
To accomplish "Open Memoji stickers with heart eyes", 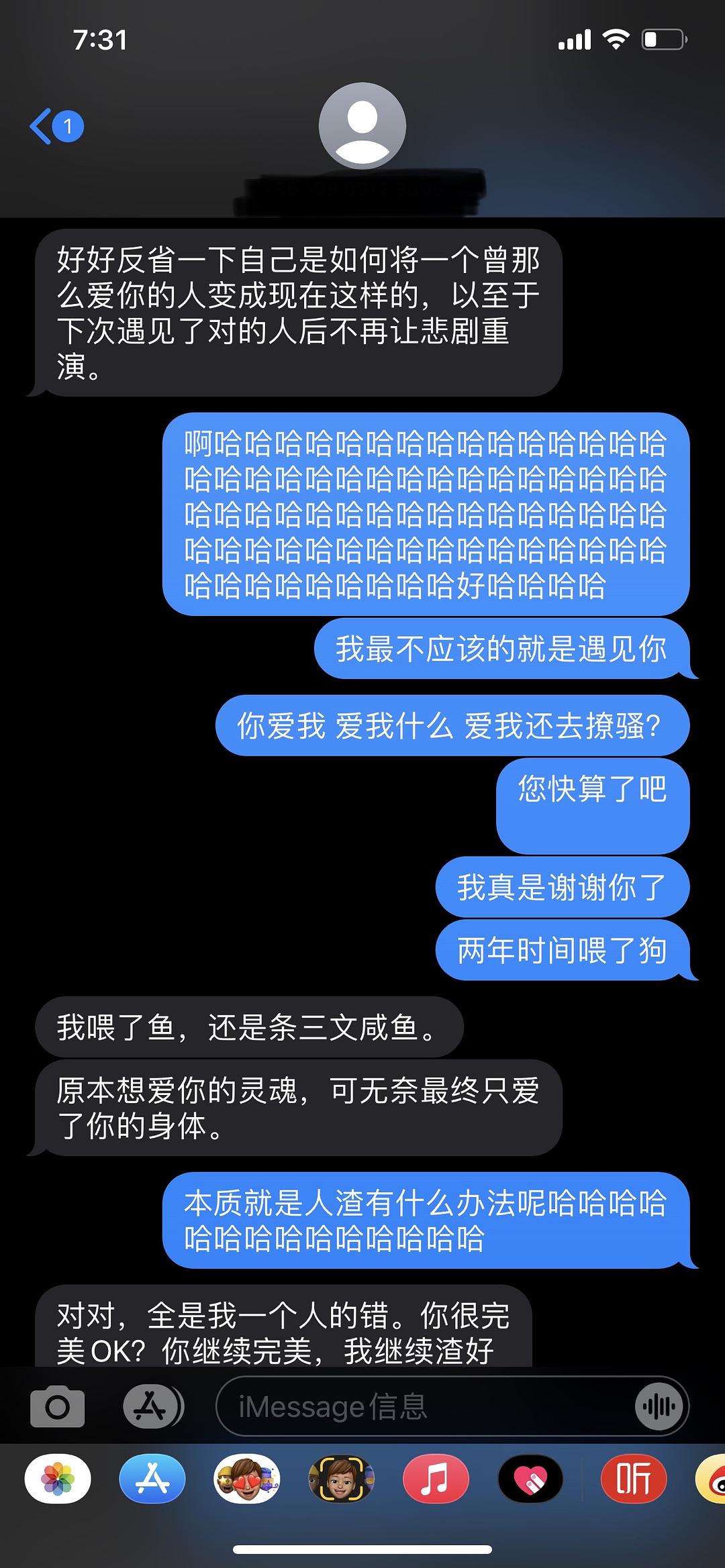I will click(x=246, y=1479).
